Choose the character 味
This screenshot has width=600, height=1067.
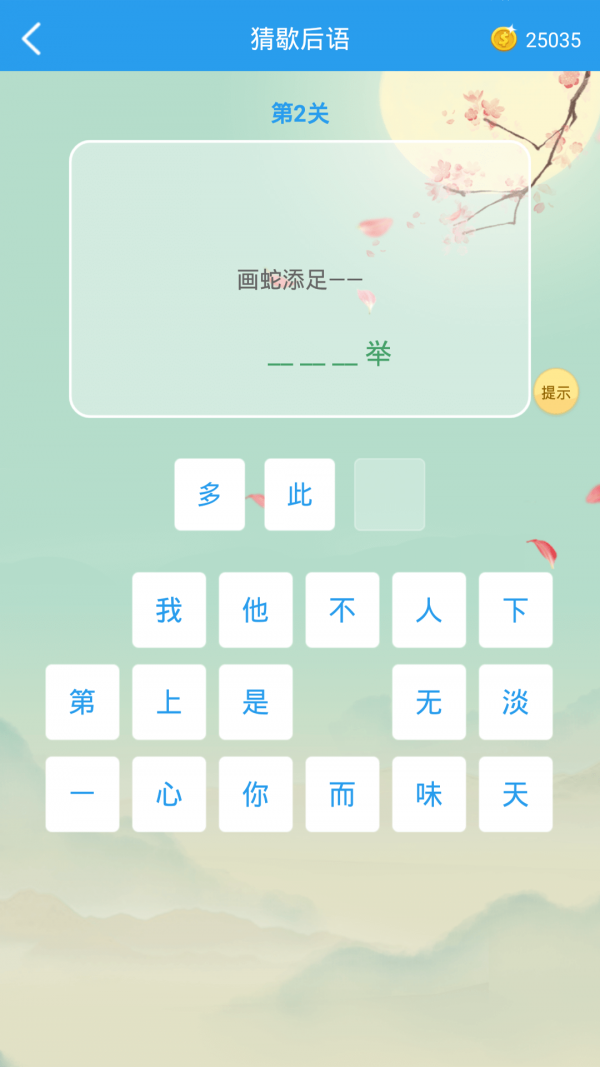429,794
